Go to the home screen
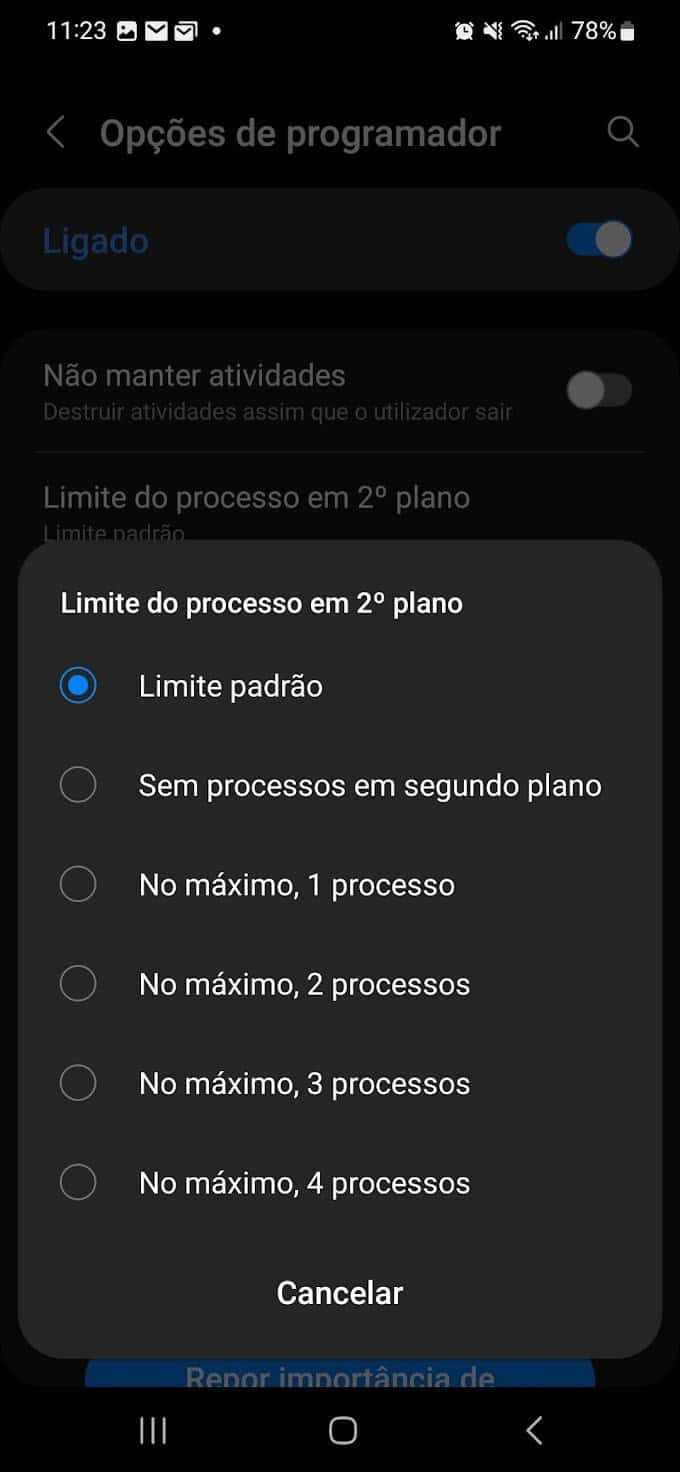Image resolution: width=680 pixels, height=1472 pixels. coord(342,1431)
